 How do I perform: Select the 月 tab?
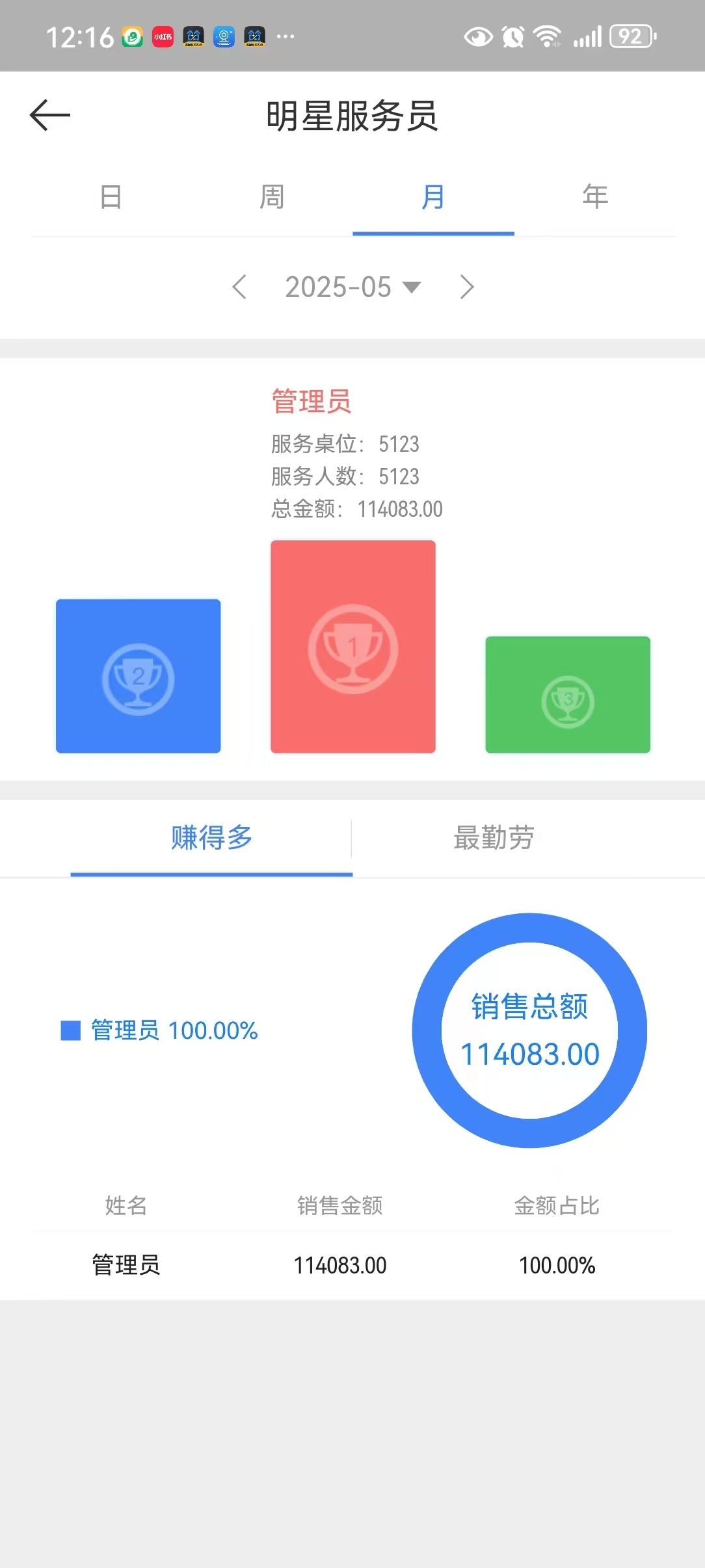click(433, 197)
